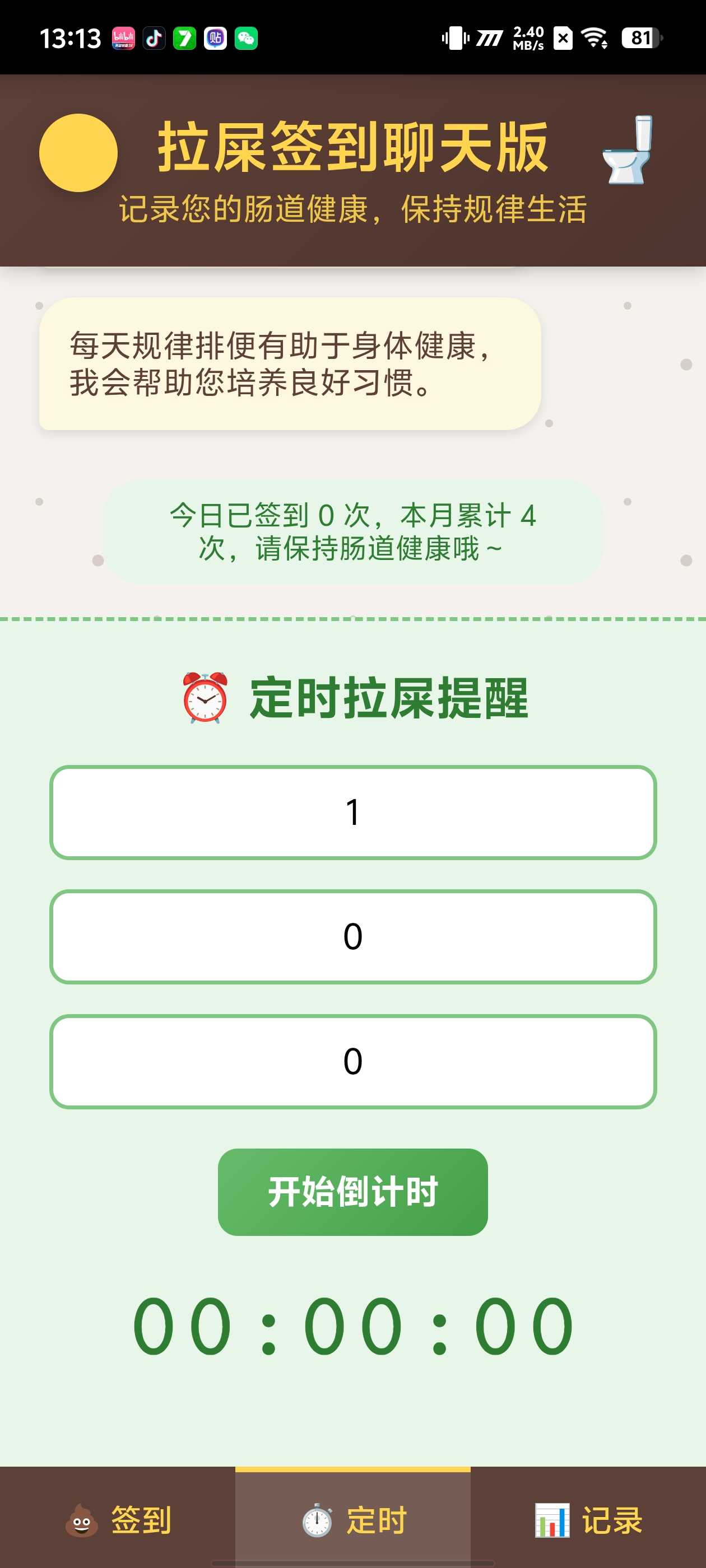Open the 记录 tab

coord(588,1519)
